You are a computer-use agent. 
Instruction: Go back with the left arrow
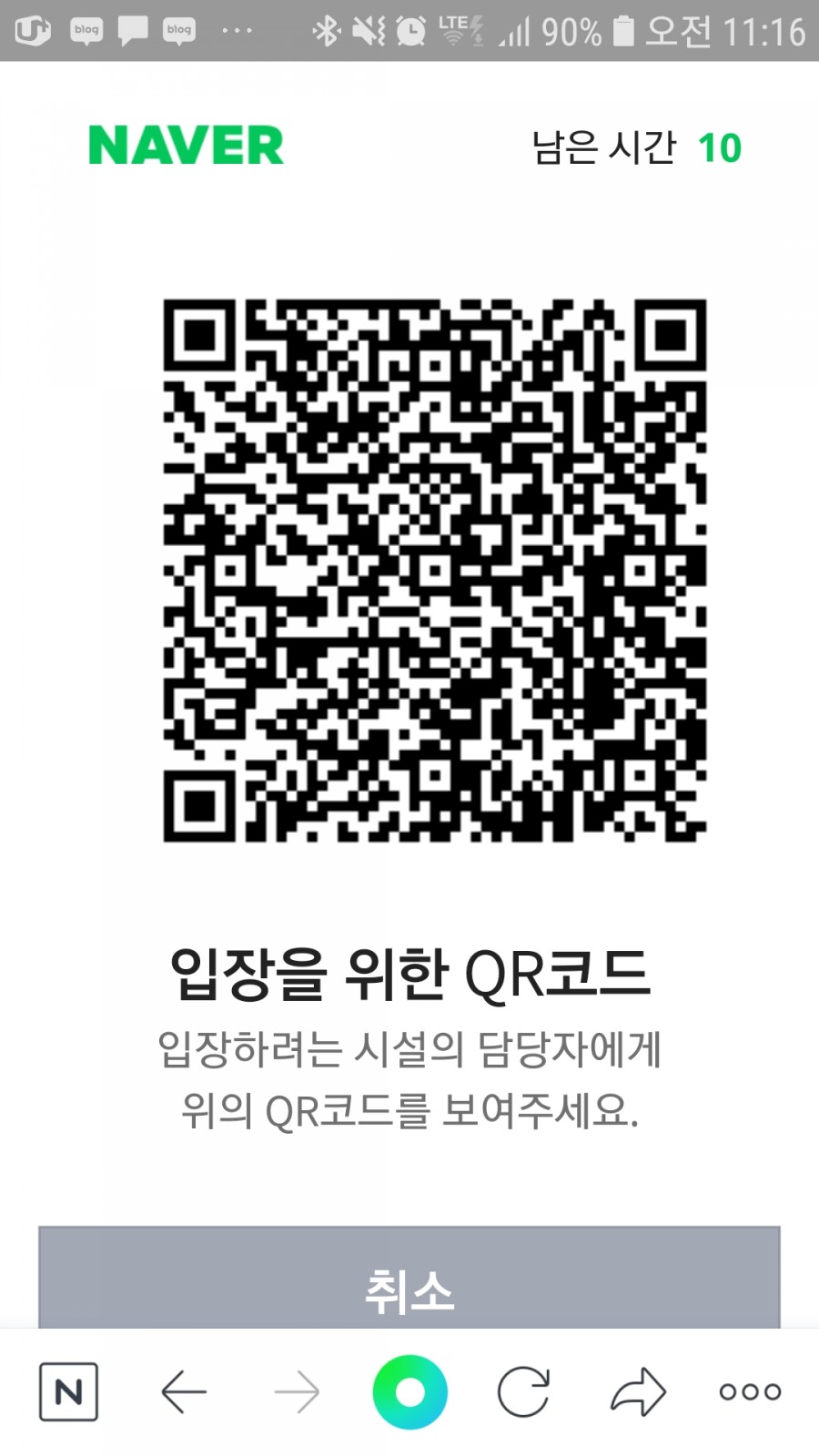(x=183, y=1391)
